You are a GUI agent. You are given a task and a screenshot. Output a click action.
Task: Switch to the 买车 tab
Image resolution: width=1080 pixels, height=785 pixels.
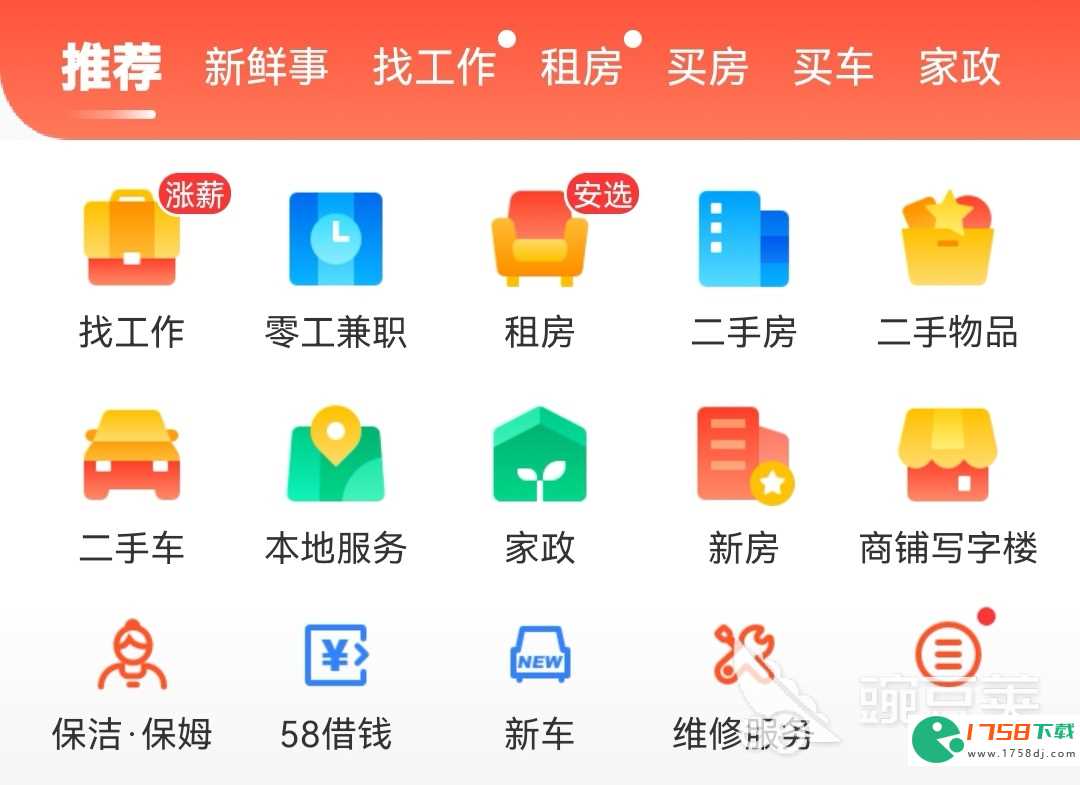click(834, 68)
